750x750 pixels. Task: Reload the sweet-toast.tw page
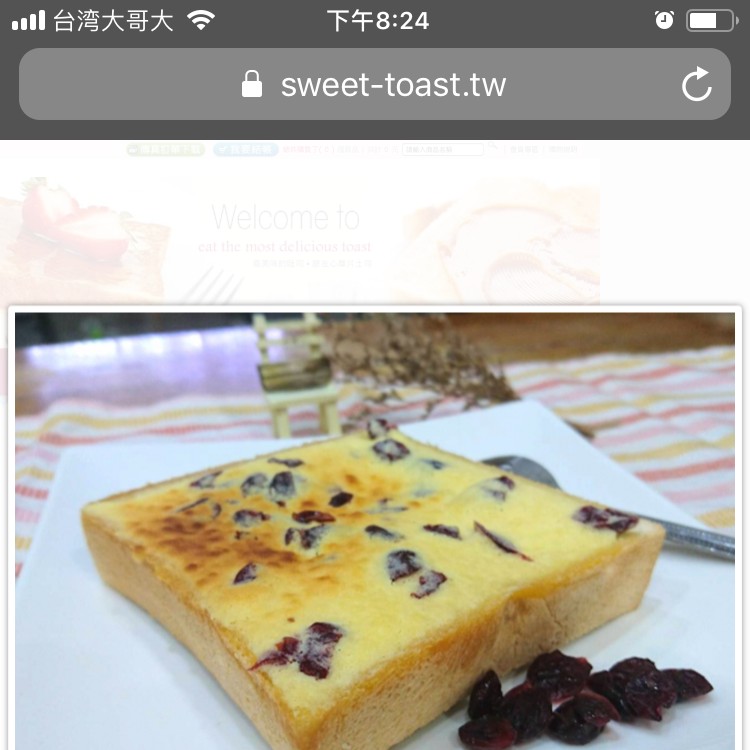[697, 85]
